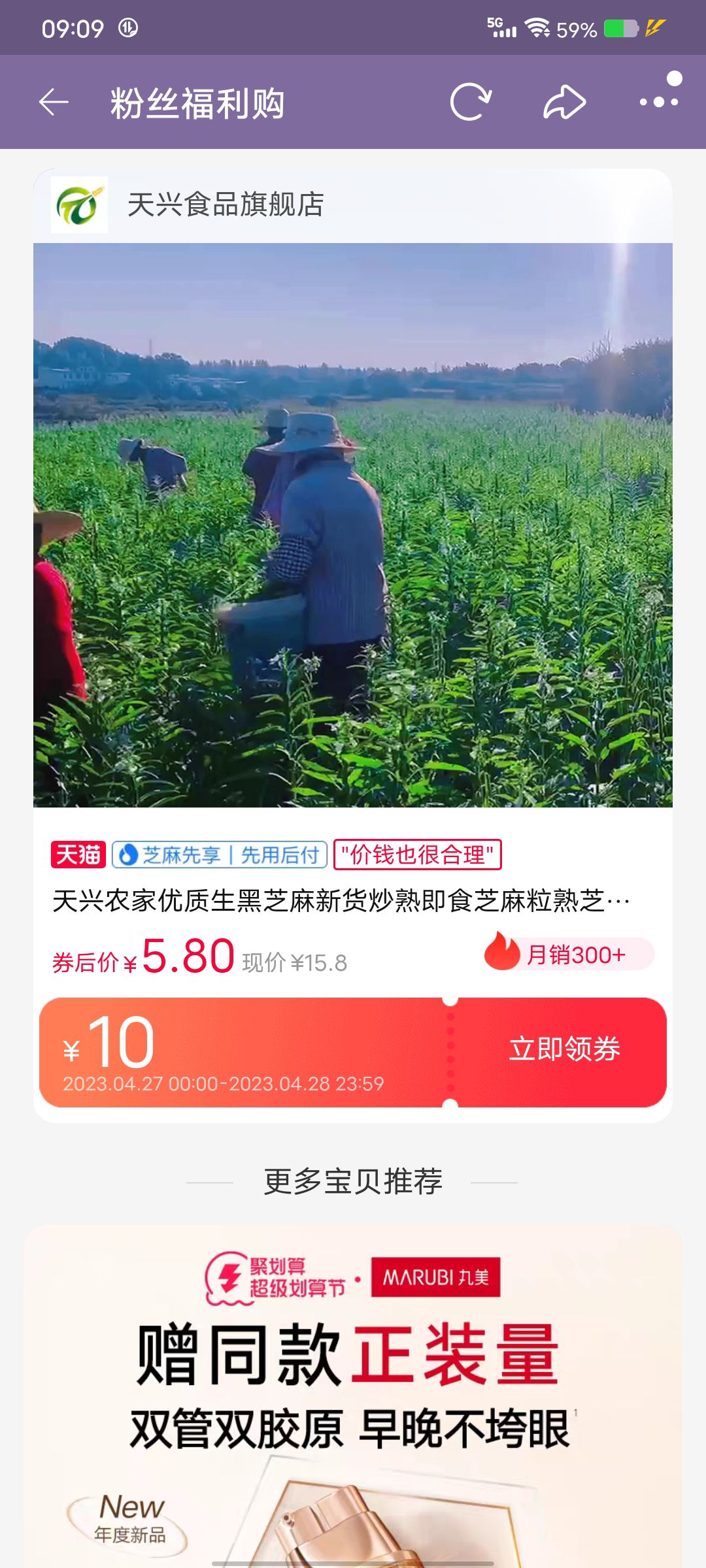Image resolution: width=706 pixels, height=1568 pixels.
Task: Open the sesame field product image
Action: (353, 525)
